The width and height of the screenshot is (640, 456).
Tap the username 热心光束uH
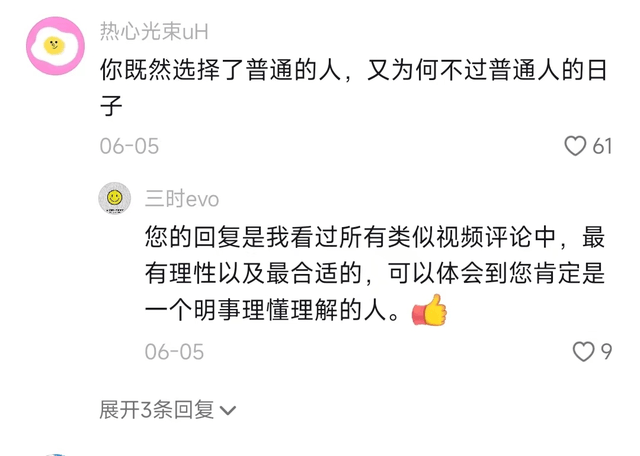[153, 32]
